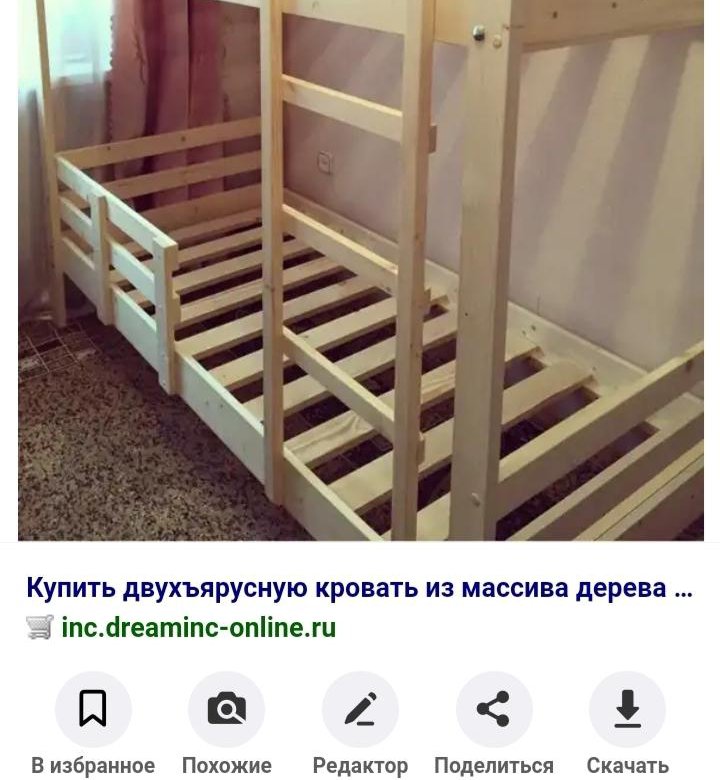Open the image in Редактор

(x=360, y=709)
